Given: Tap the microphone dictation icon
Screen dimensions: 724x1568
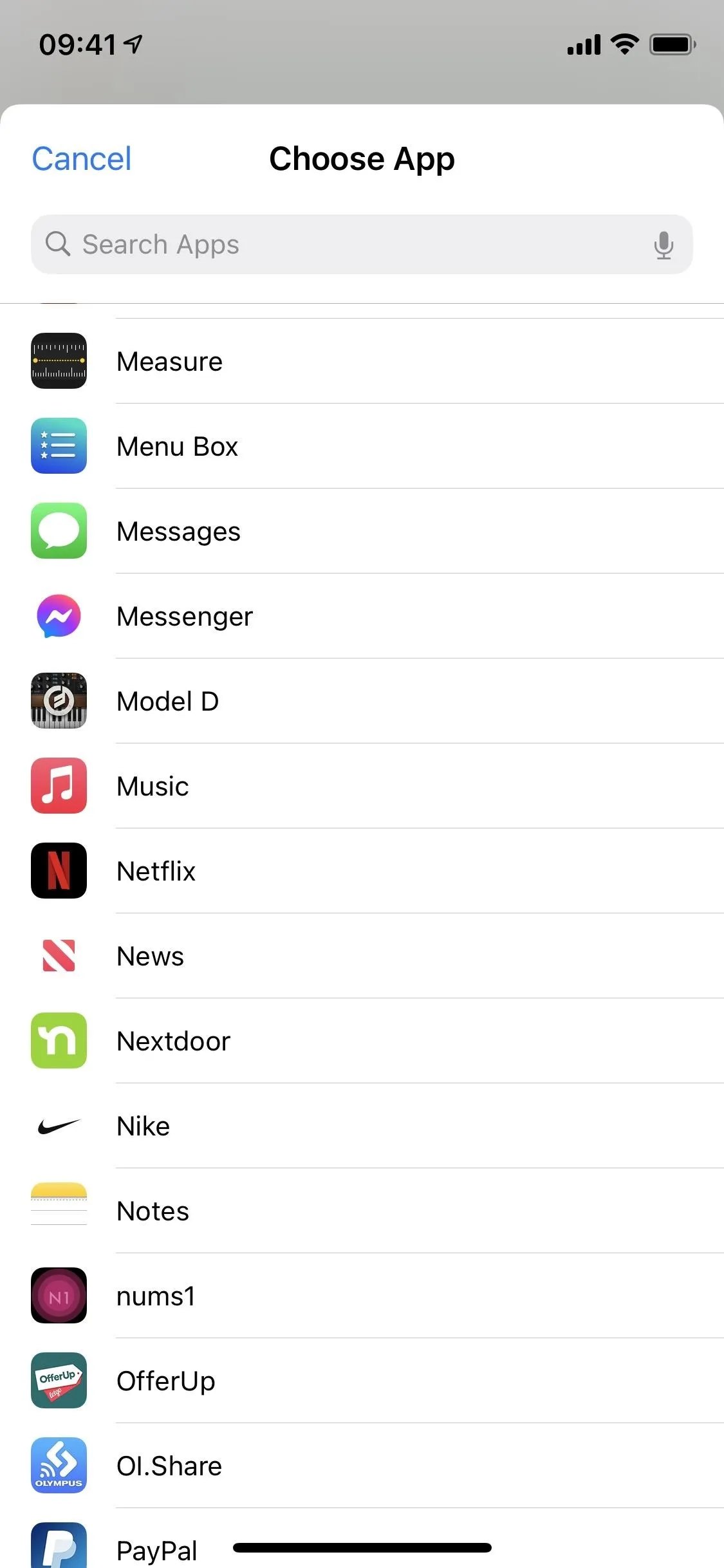Looking at the screenshot, I should pos(664,245).
